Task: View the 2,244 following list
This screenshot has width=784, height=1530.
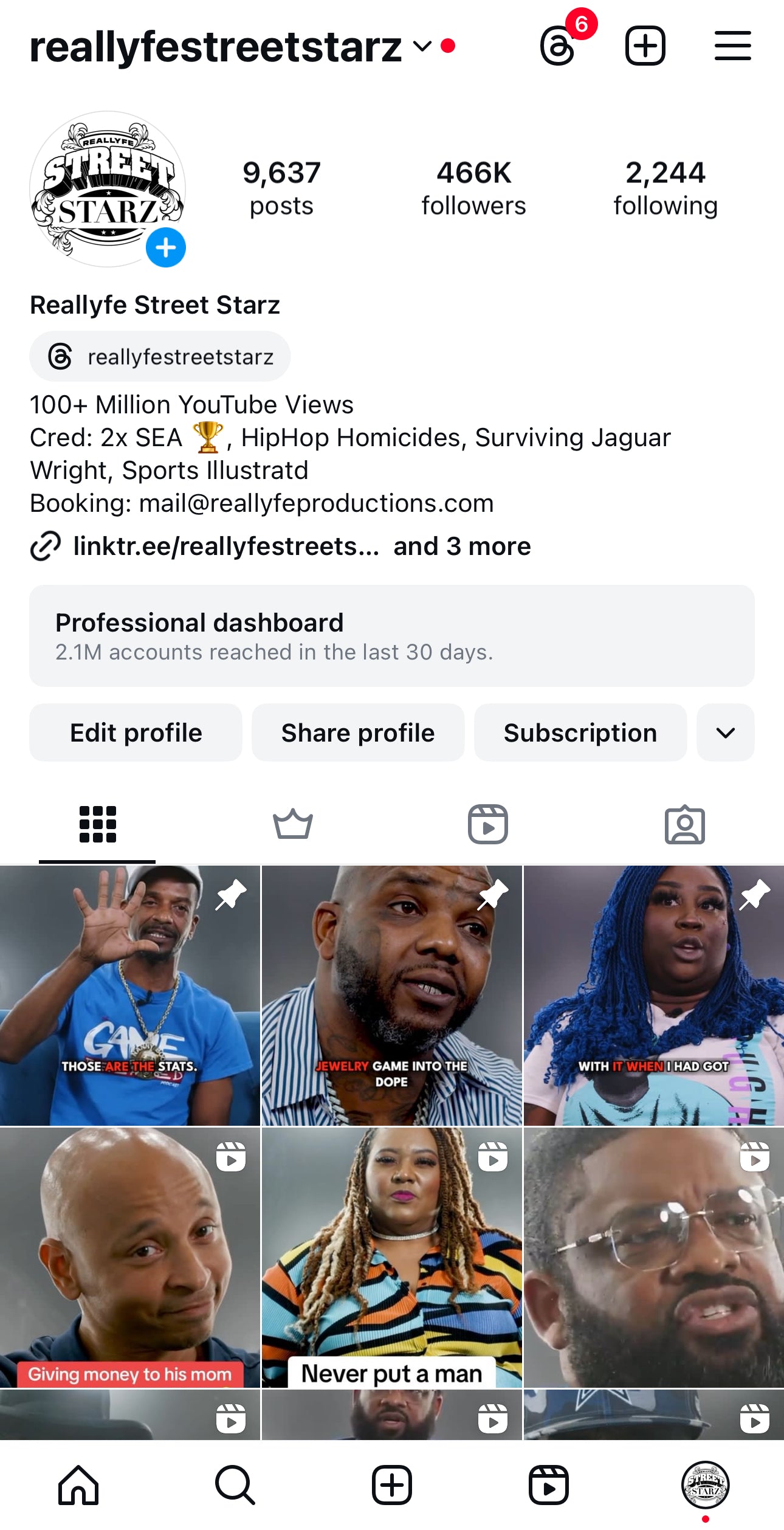Action: [665, 188]
